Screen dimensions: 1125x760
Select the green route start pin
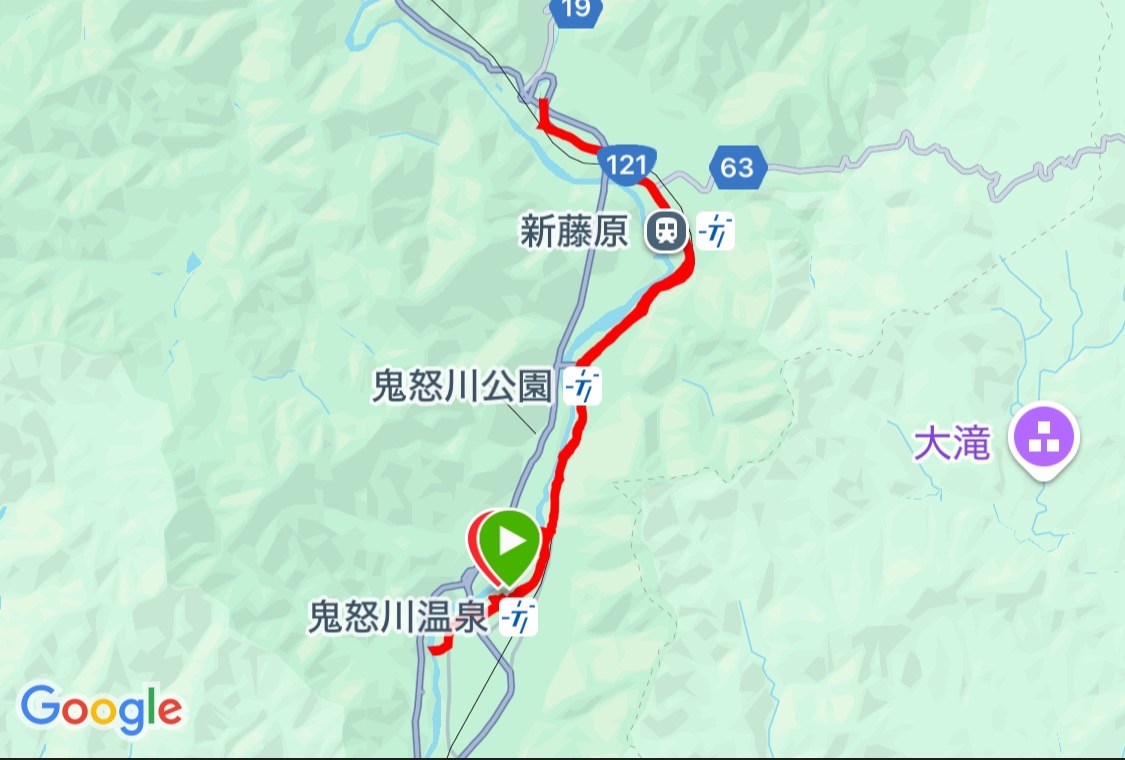click(x=511, y=543)
